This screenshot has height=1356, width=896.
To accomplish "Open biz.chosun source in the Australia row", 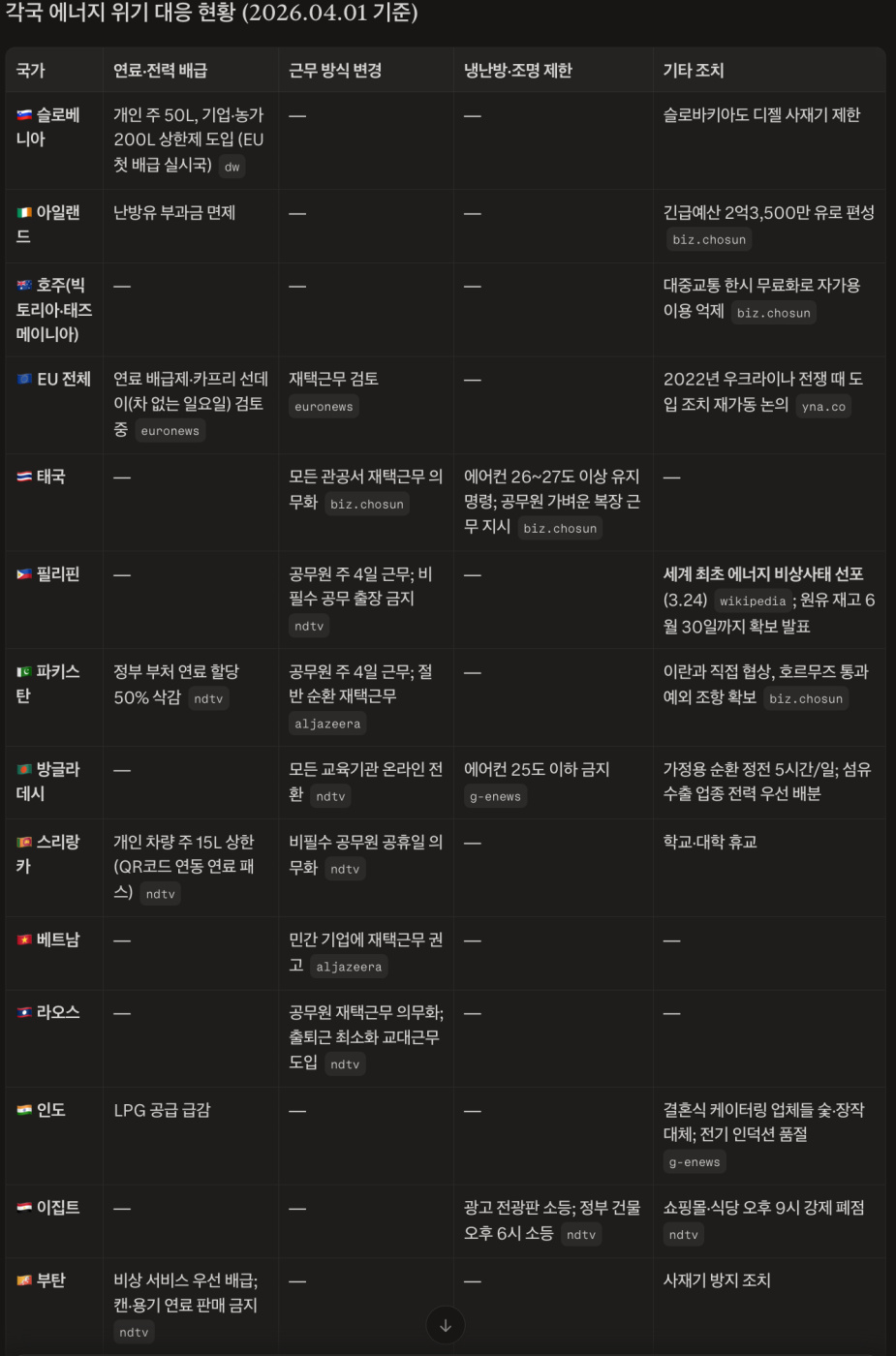I will 773,313.
